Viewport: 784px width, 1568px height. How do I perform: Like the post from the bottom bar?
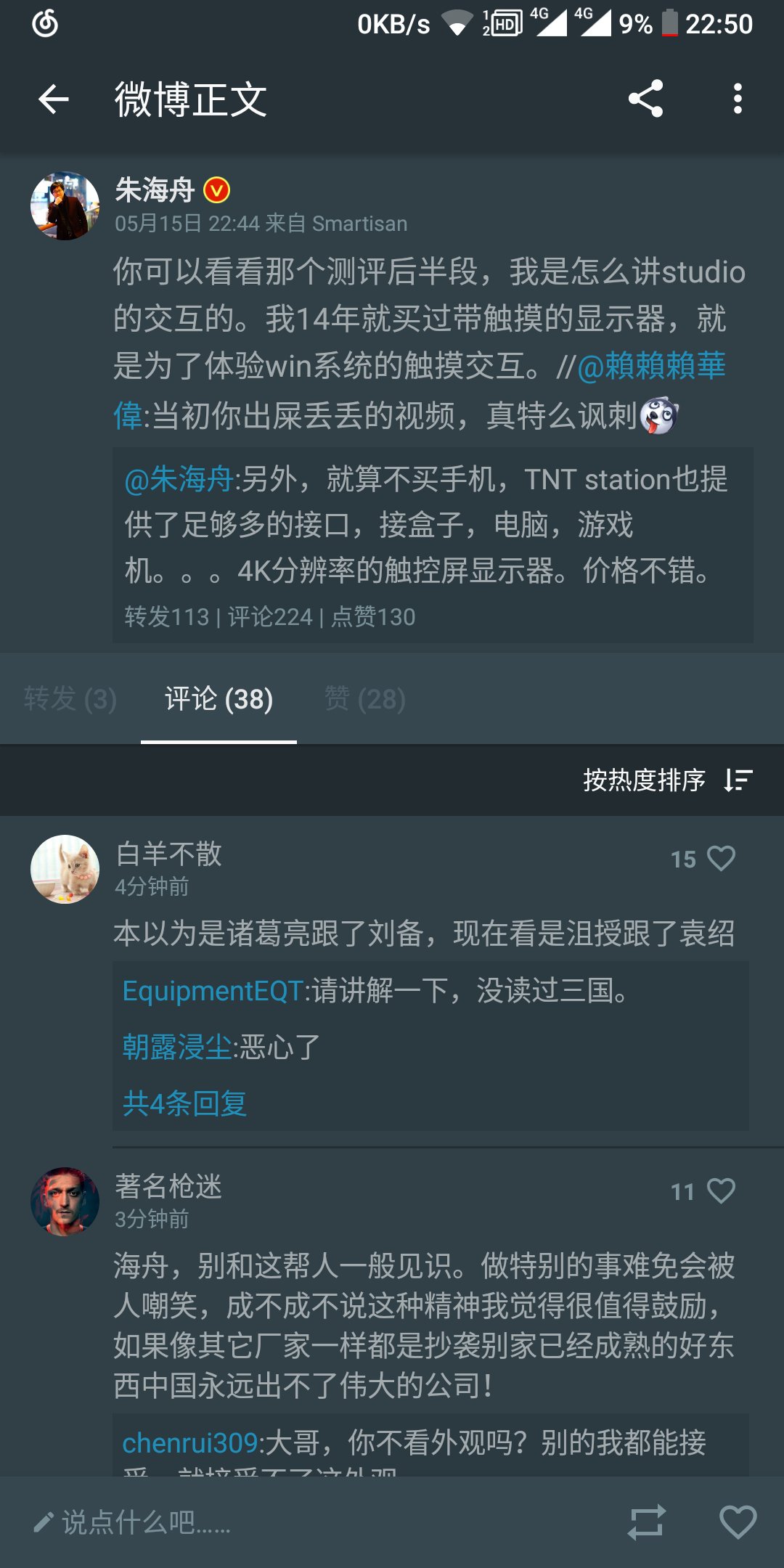[738, 1522]
